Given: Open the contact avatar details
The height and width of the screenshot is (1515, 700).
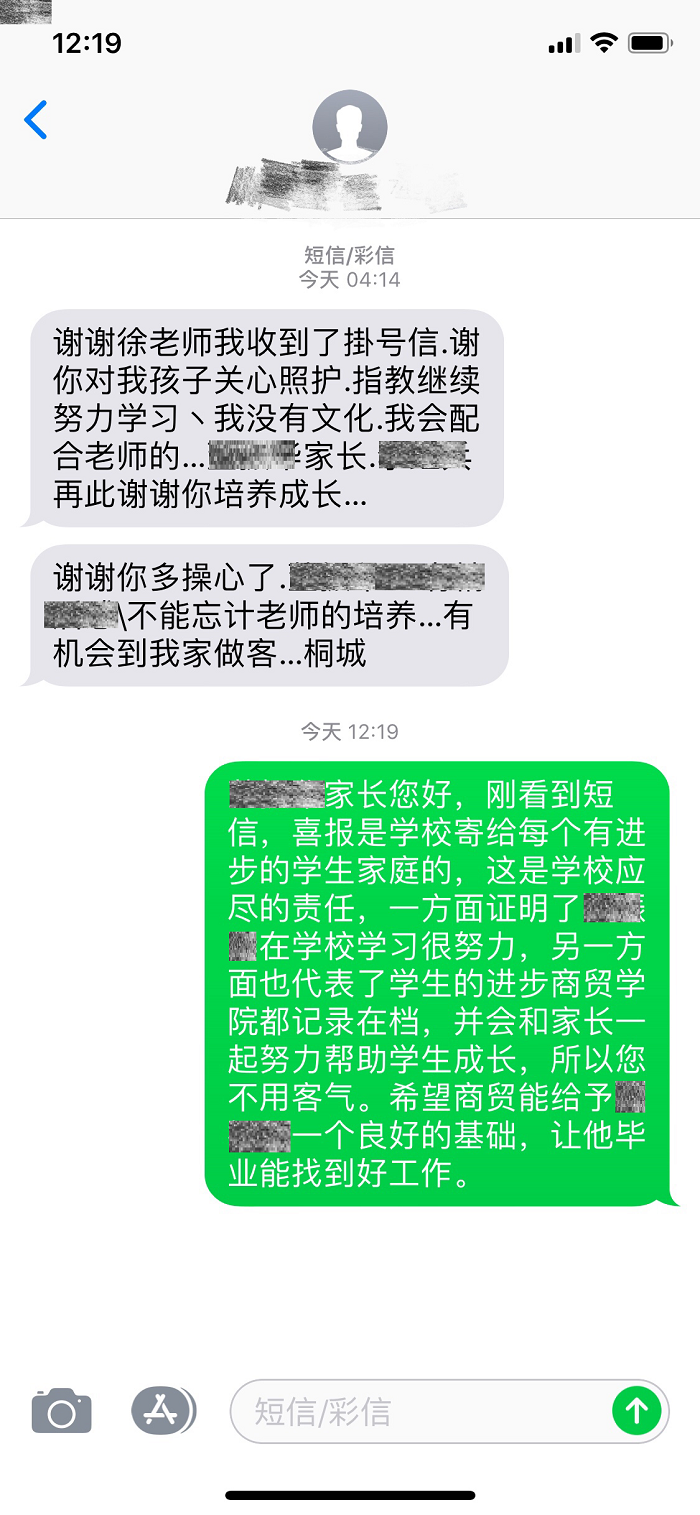Looking at the screenshot, I should [349, 127].
